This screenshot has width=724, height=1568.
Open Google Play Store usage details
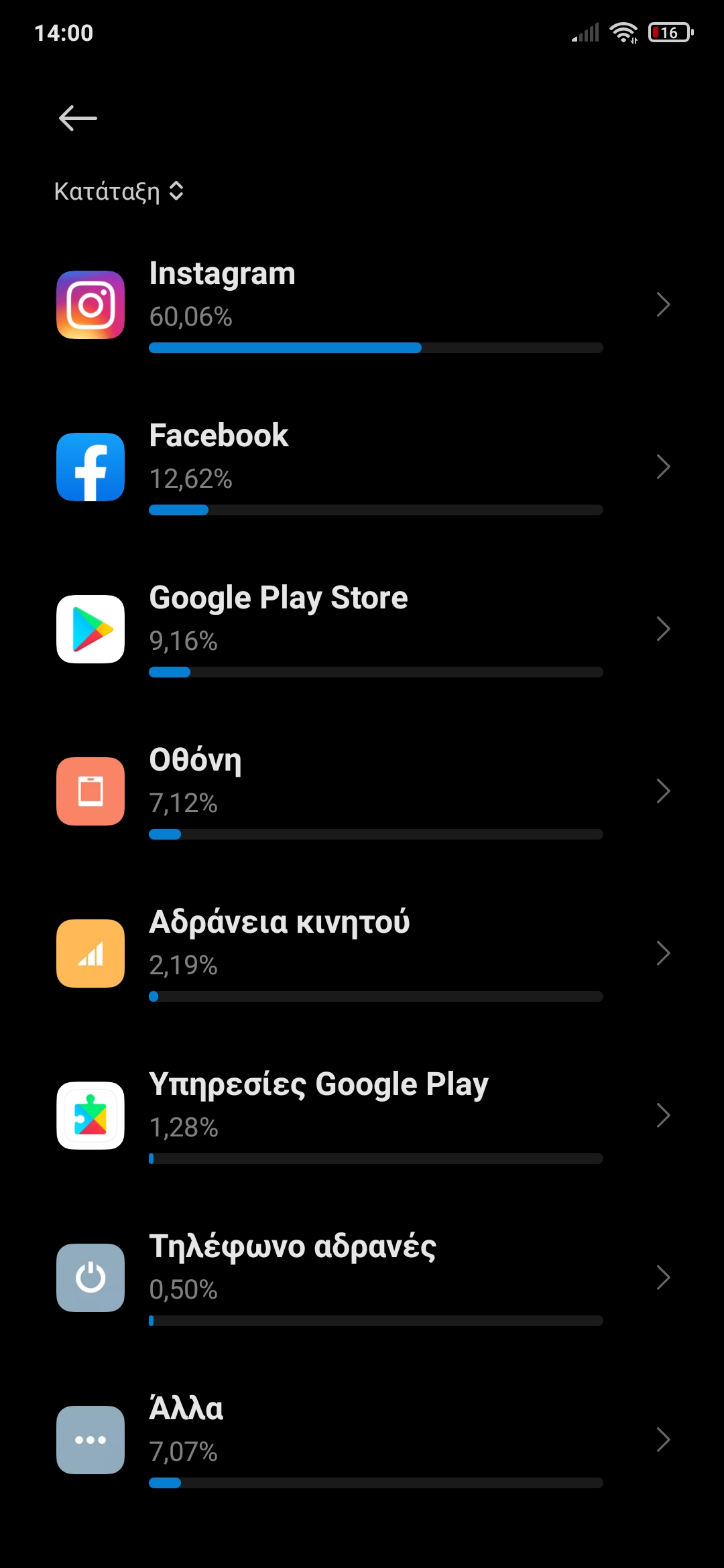362,629
